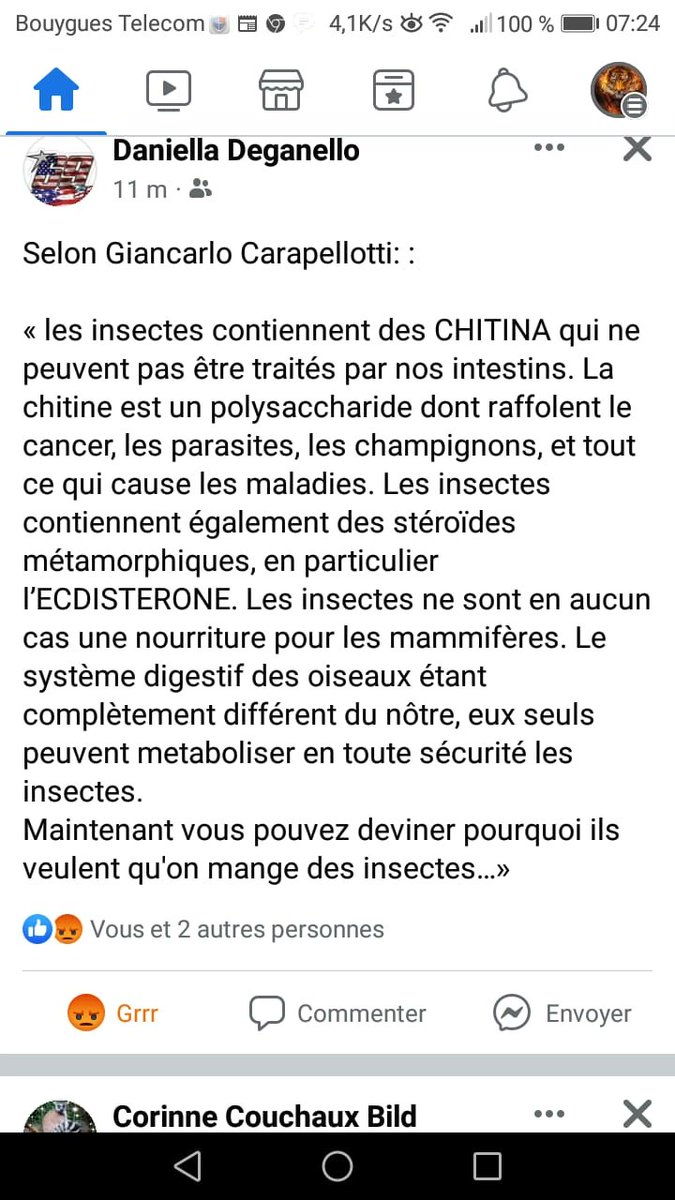
Task: Open the recent apps overview
Action: 487,1166
